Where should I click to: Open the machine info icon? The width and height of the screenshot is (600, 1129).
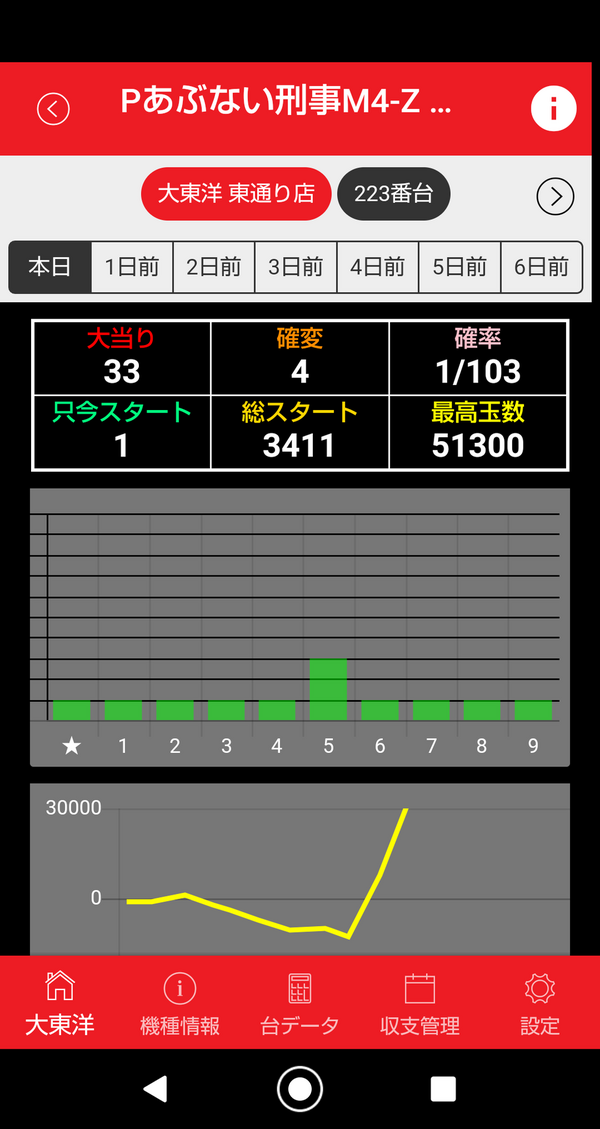point(553,108)
